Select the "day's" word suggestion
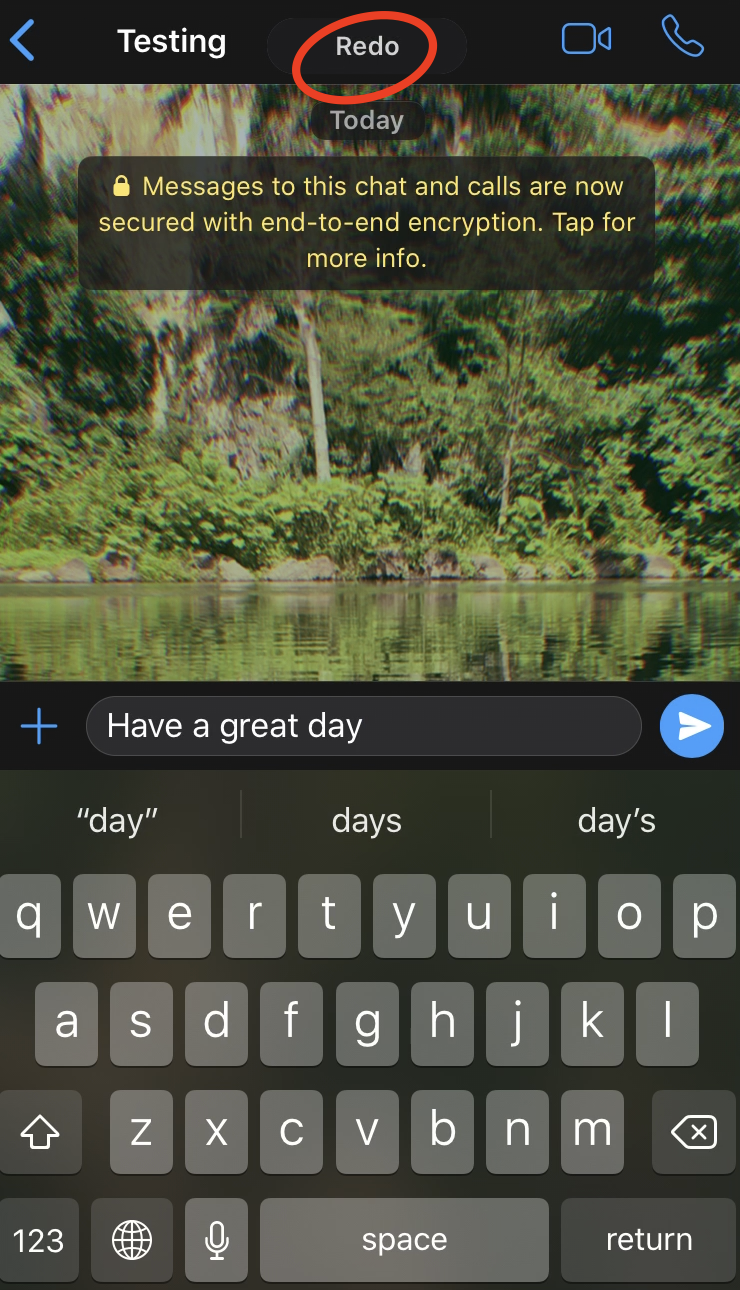The width and height of the screenshot is (740, 1290). pos(616,821)
